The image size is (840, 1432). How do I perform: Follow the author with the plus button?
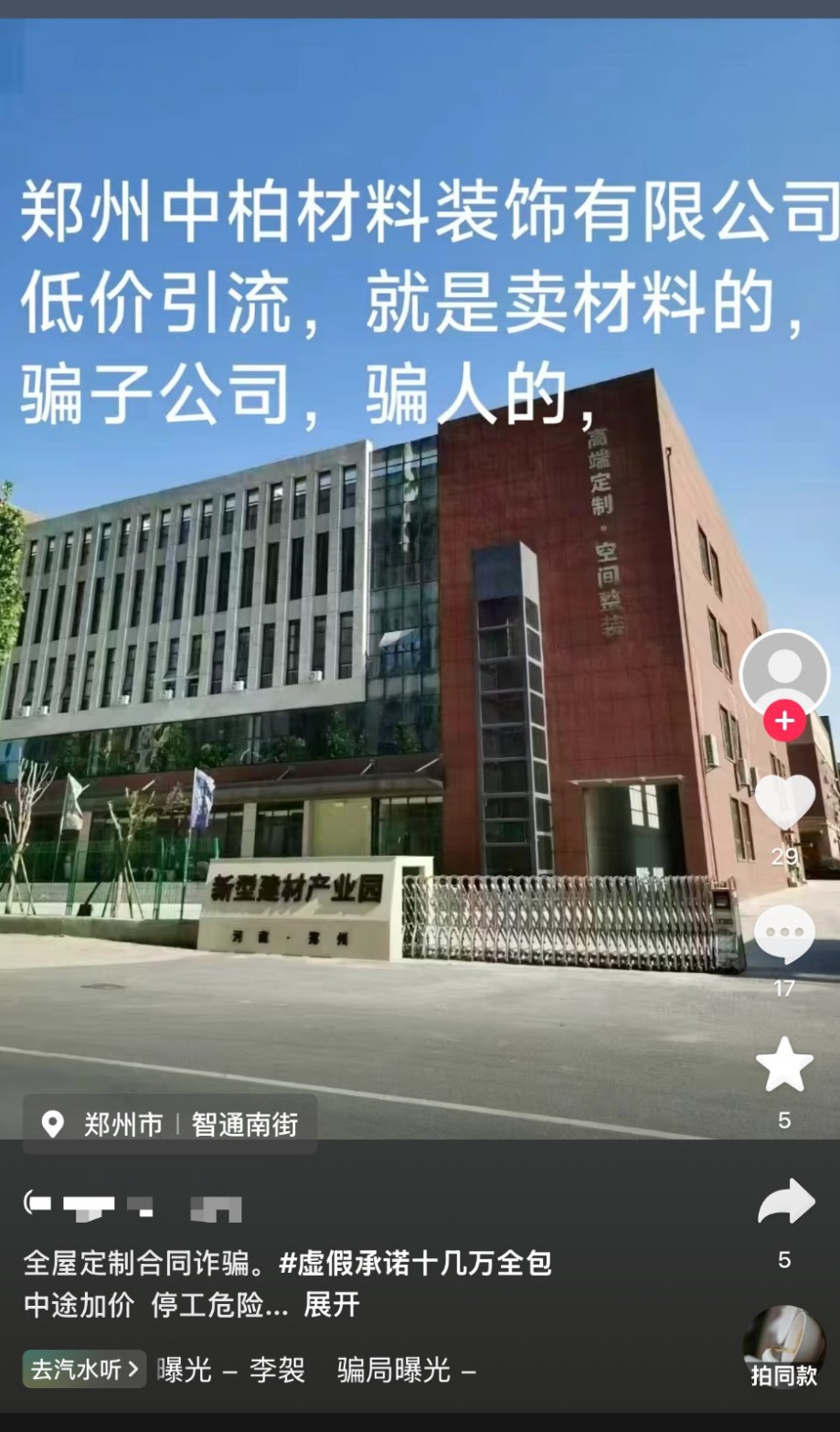(x=784, y=721)
